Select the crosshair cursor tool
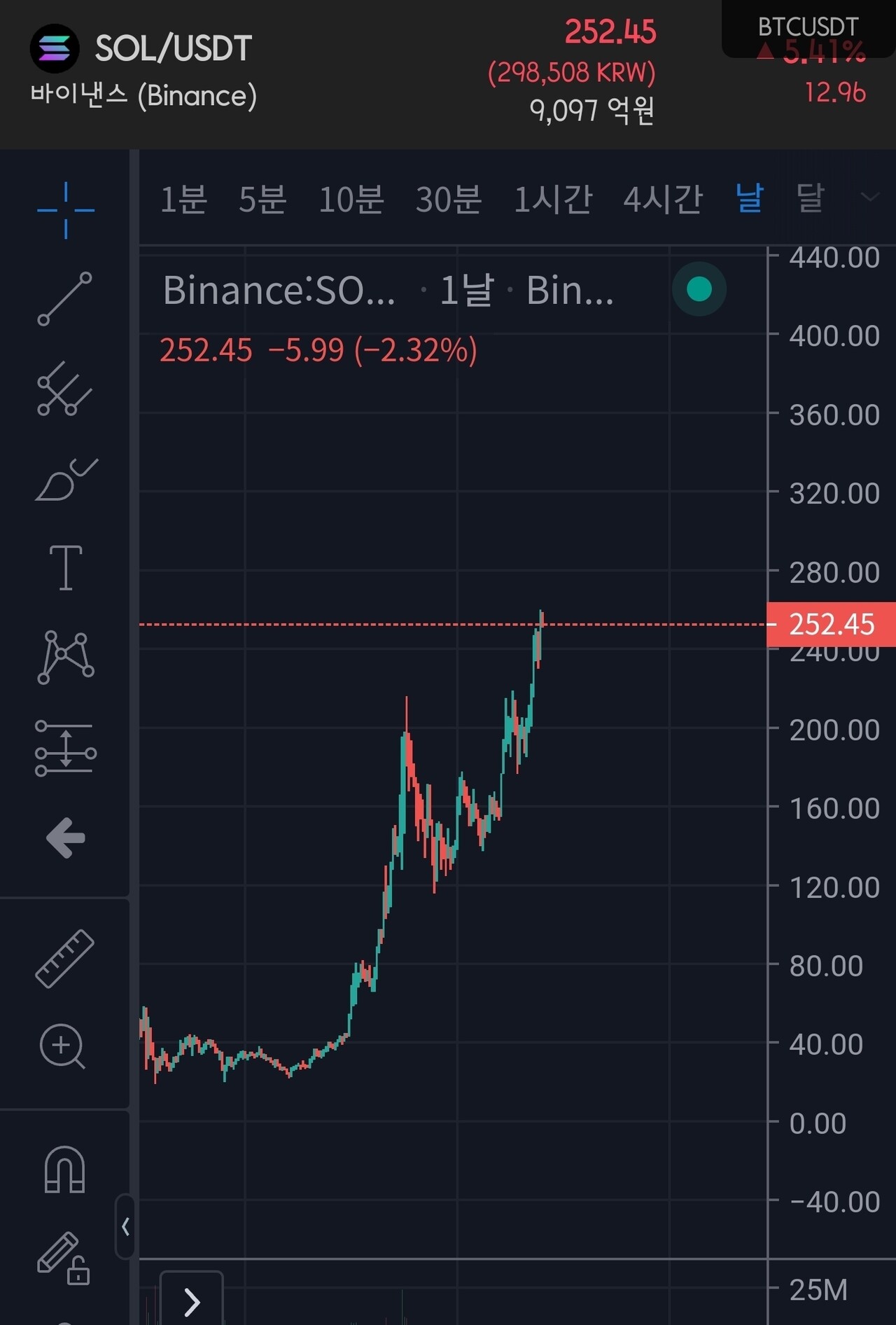This screenshot has width=896, height=1325. (x=65, y=209)
